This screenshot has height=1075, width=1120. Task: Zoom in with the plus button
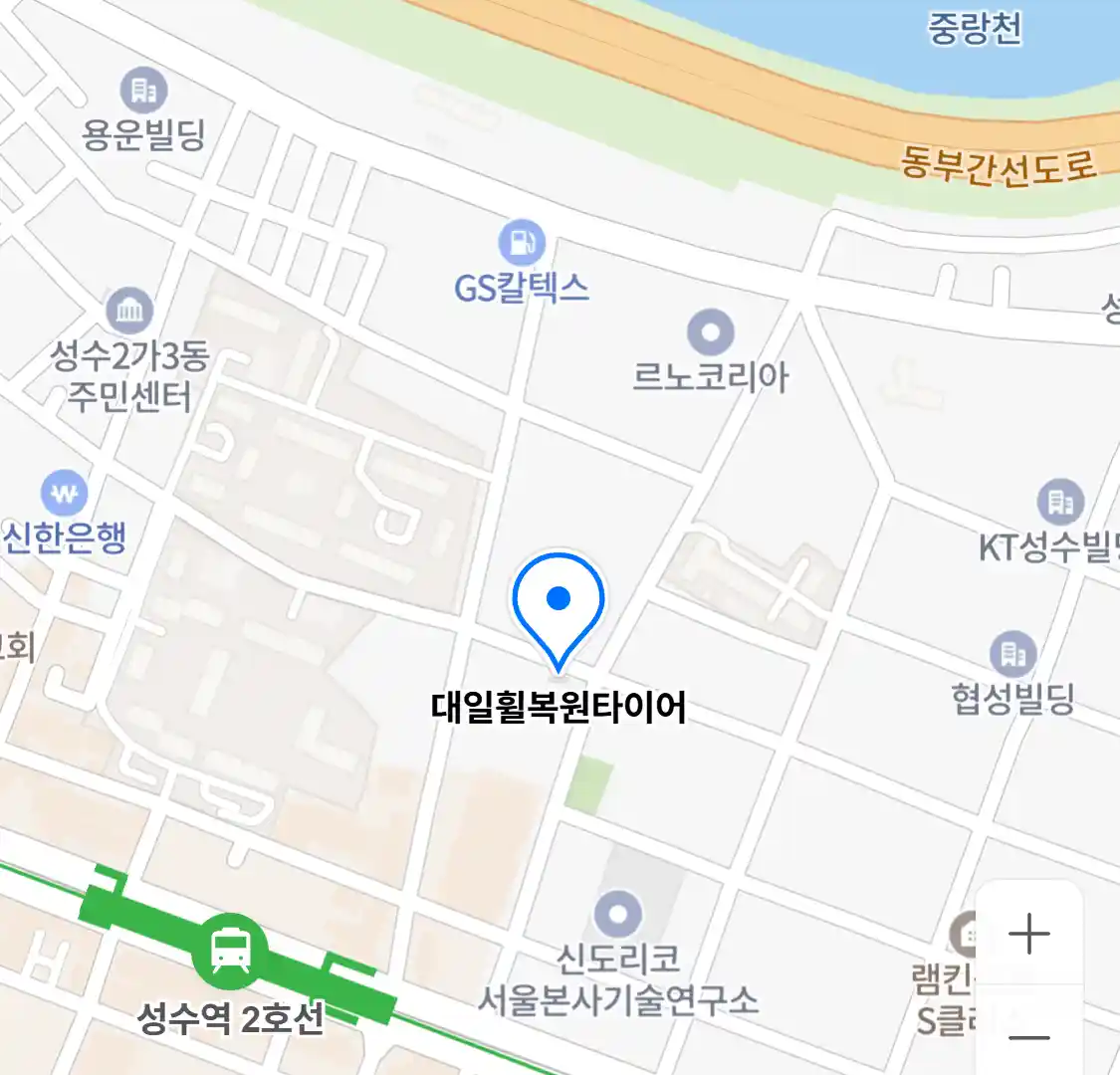click(x=1028, y=934)
